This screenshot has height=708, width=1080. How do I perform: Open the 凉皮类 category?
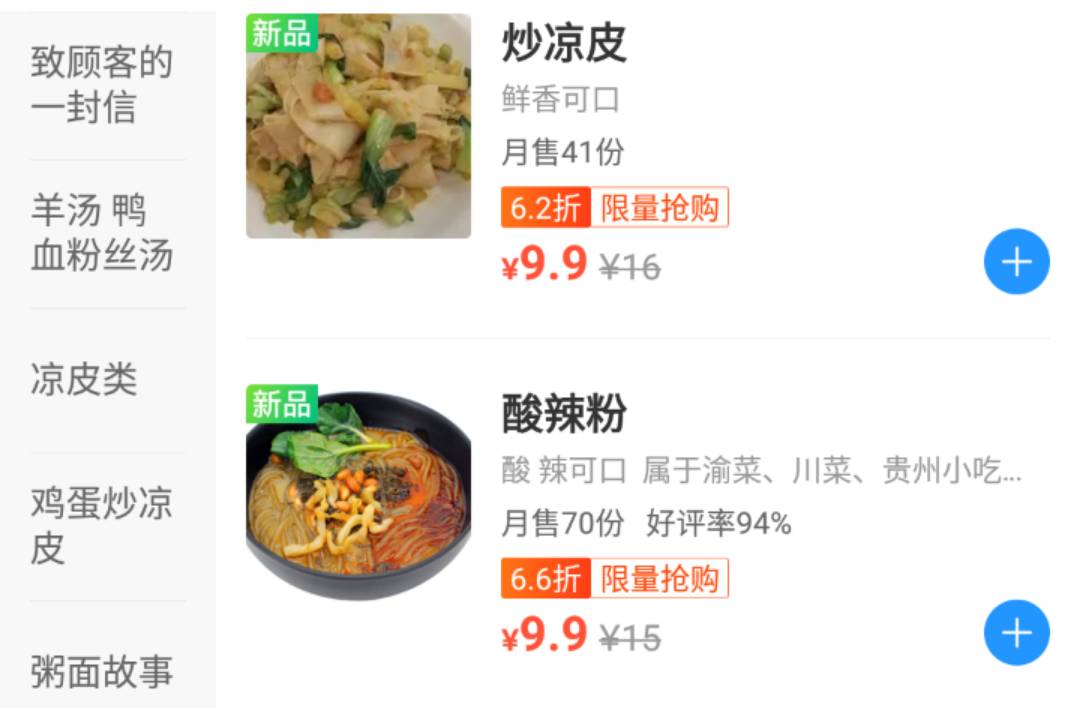(x=84, y=380)
